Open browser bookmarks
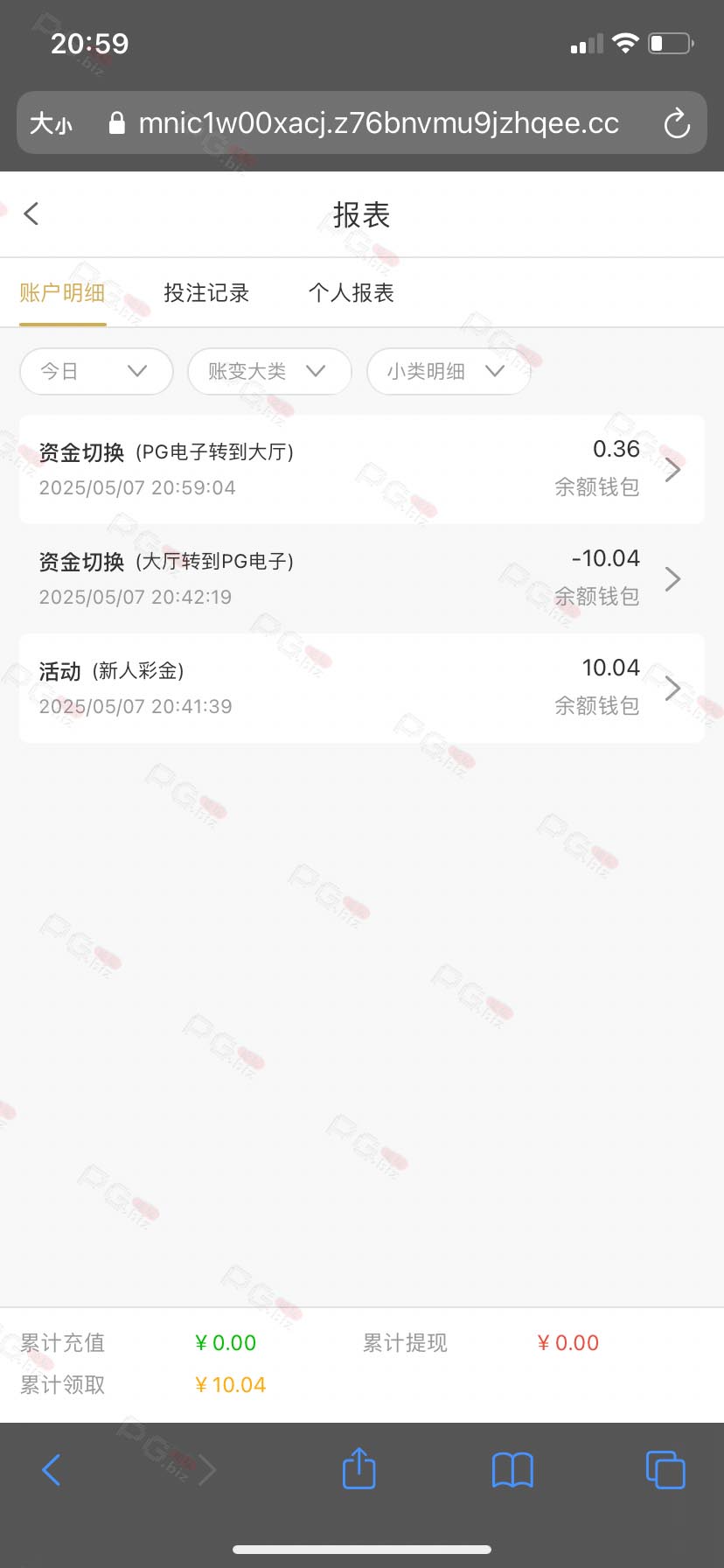Viewport: 724px width, 1568px height. click(x=512, y=1469)
